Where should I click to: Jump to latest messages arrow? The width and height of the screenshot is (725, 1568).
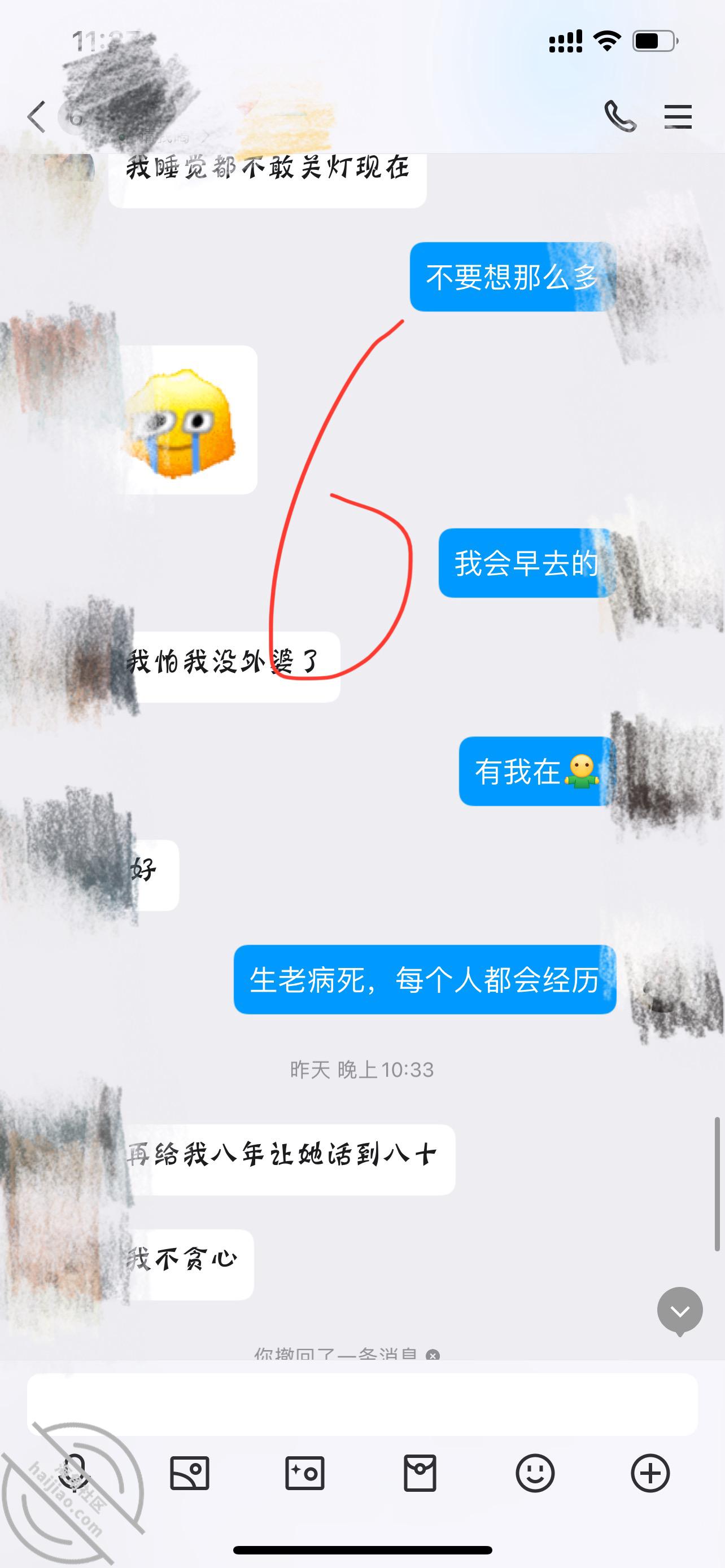point(680,1311)
